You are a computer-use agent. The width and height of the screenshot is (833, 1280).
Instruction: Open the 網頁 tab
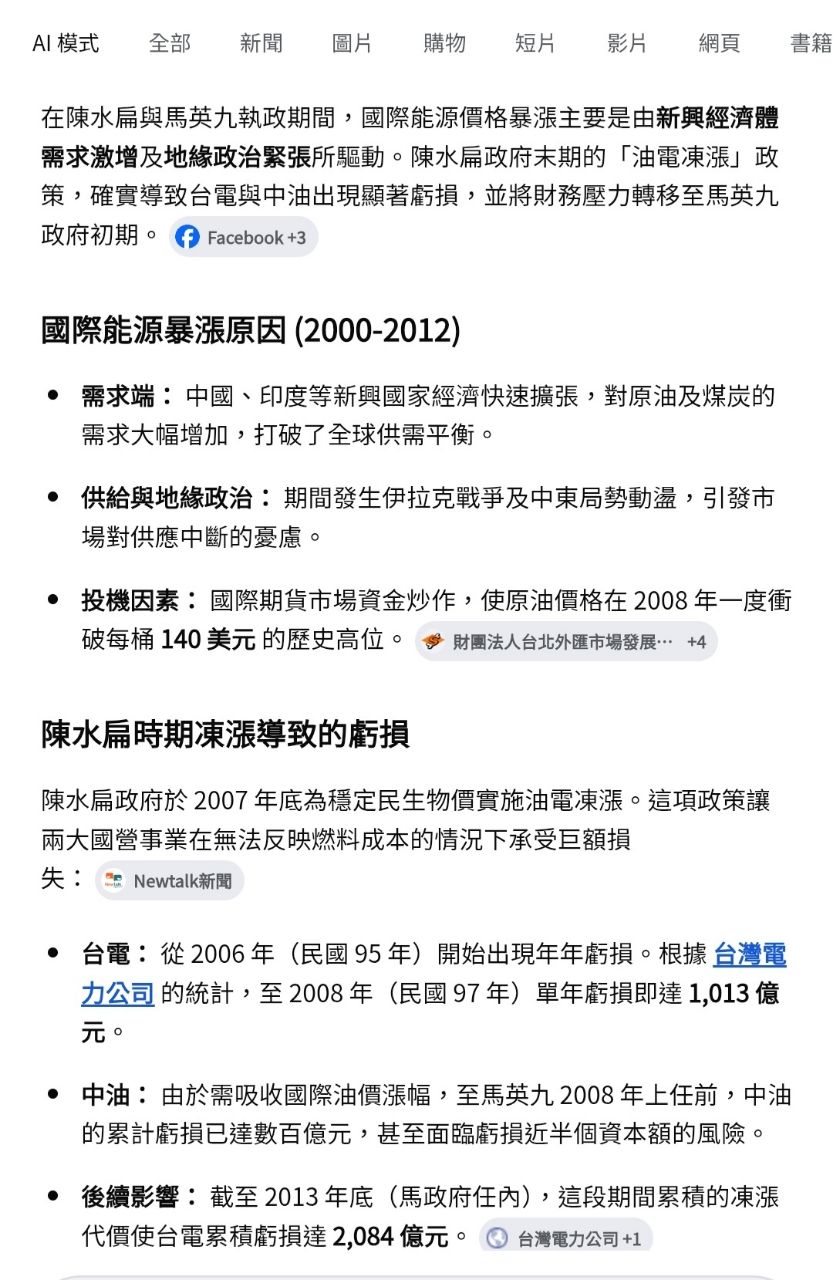(x=719, y=43)
